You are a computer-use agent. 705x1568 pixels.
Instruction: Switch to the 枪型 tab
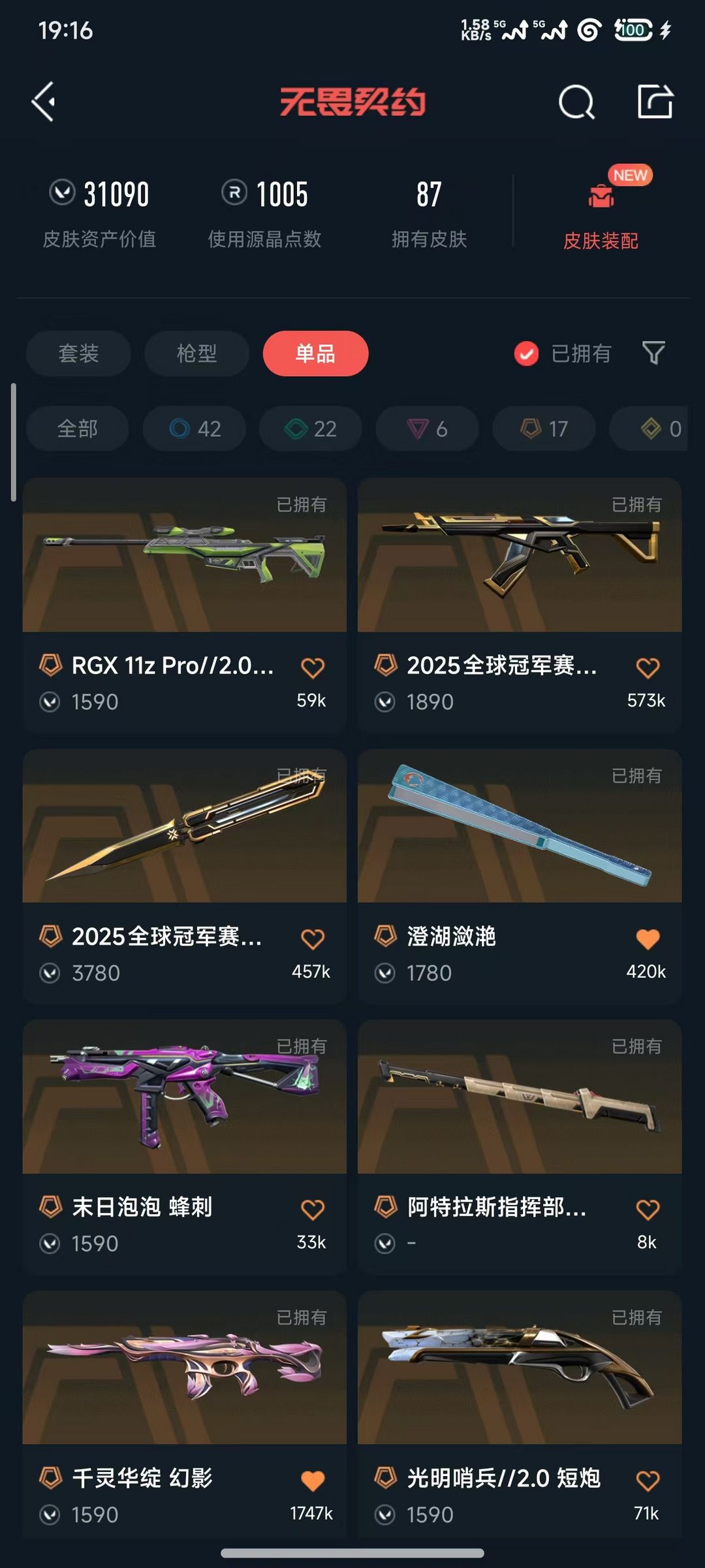click(x=196, y=353)
